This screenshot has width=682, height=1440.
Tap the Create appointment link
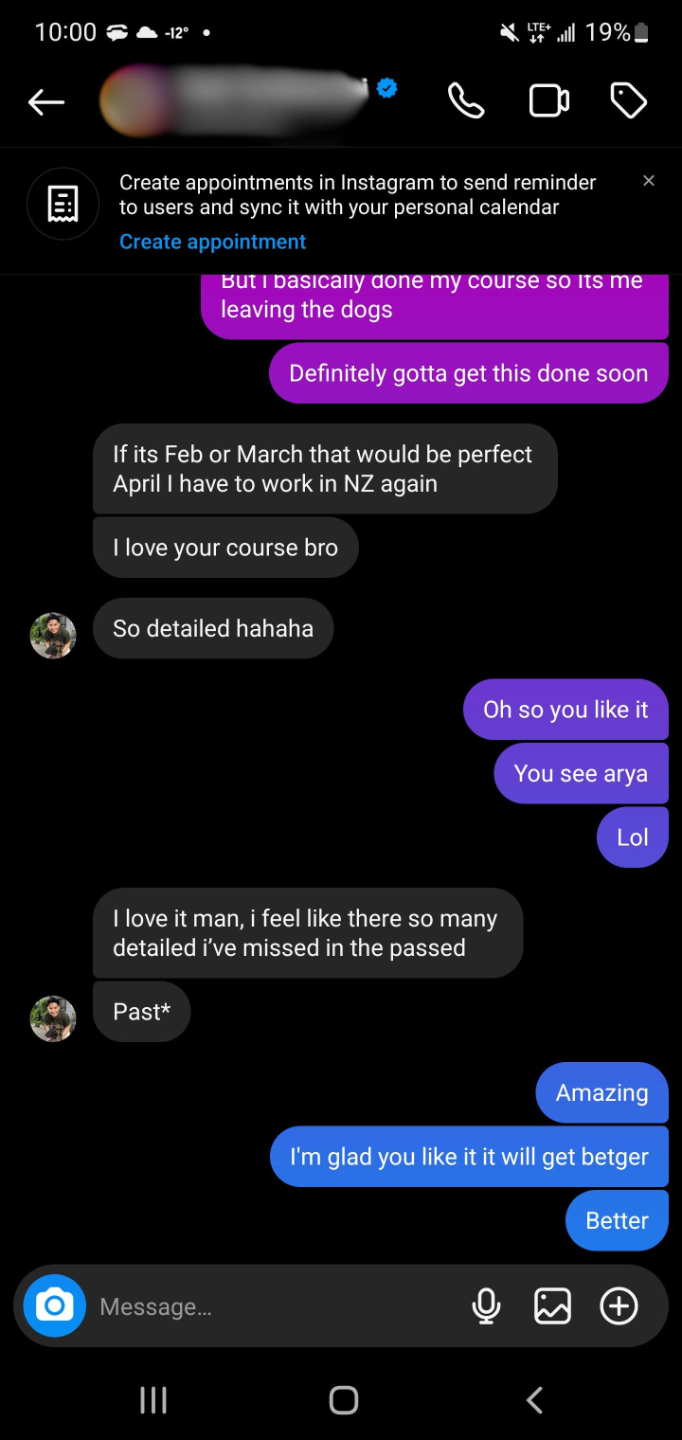tap(212, 242)
